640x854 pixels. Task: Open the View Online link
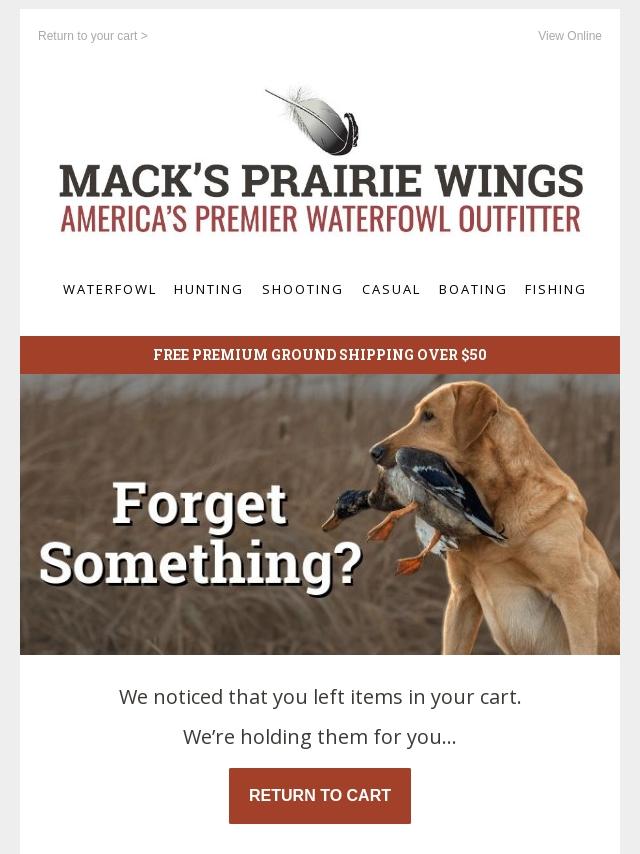569,36
